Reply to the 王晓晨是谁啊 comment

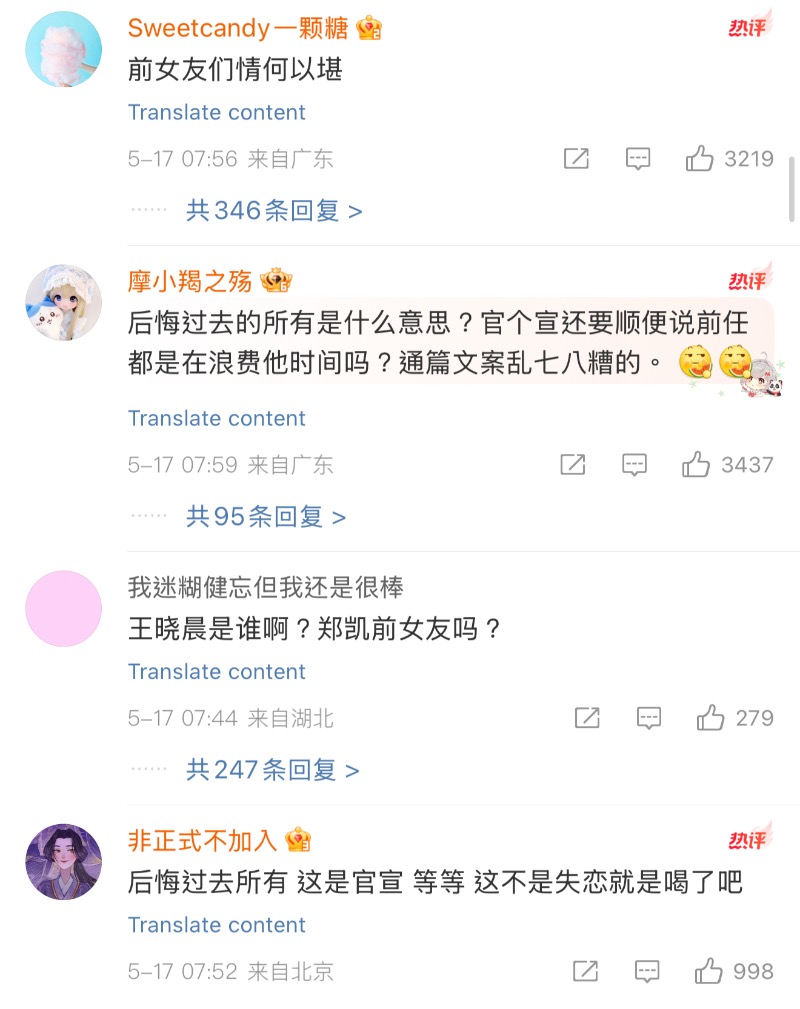(x=649, y=717)
